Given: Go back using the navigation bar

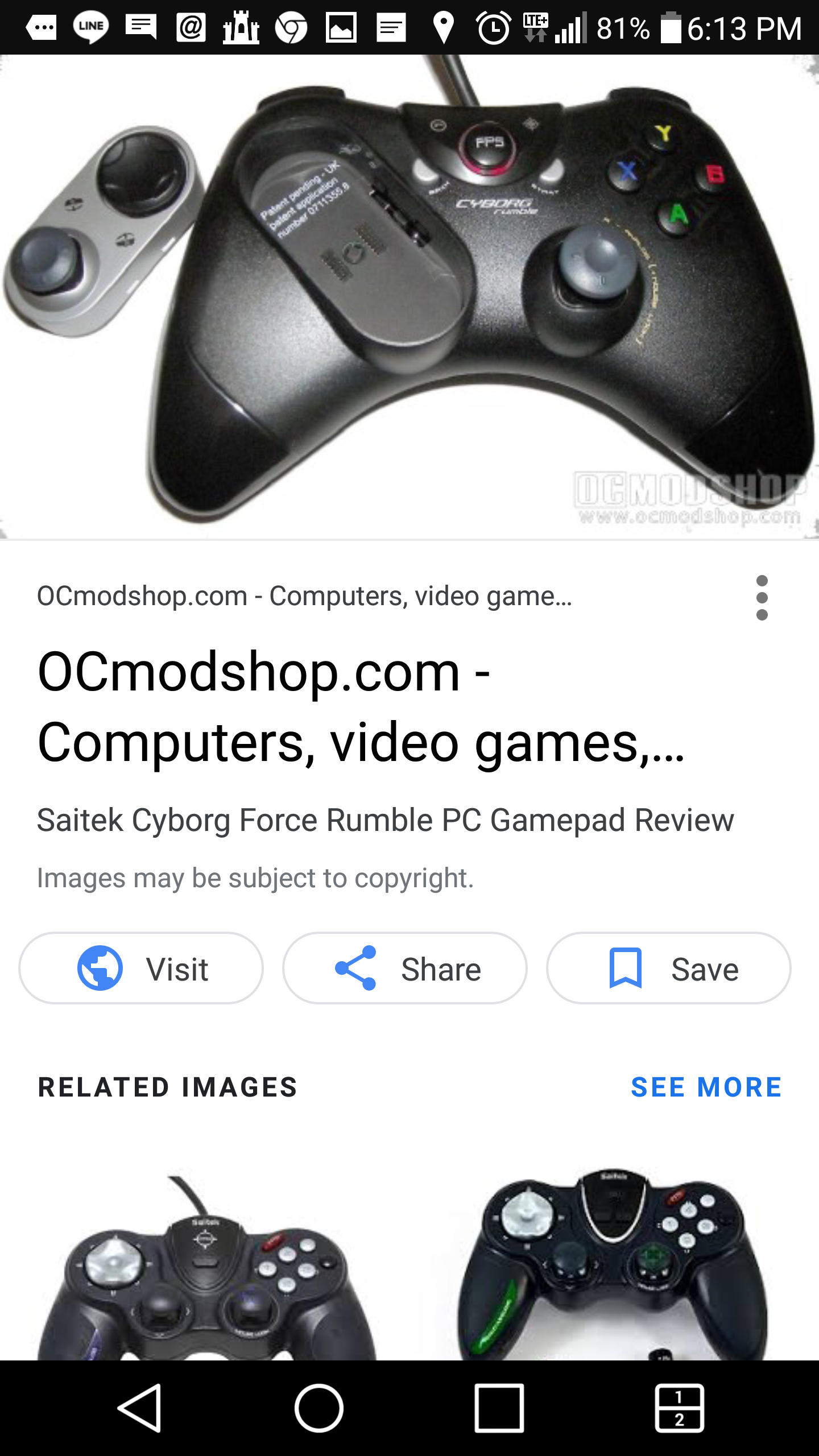Looking at the screenshot, I should [140, 1408].
